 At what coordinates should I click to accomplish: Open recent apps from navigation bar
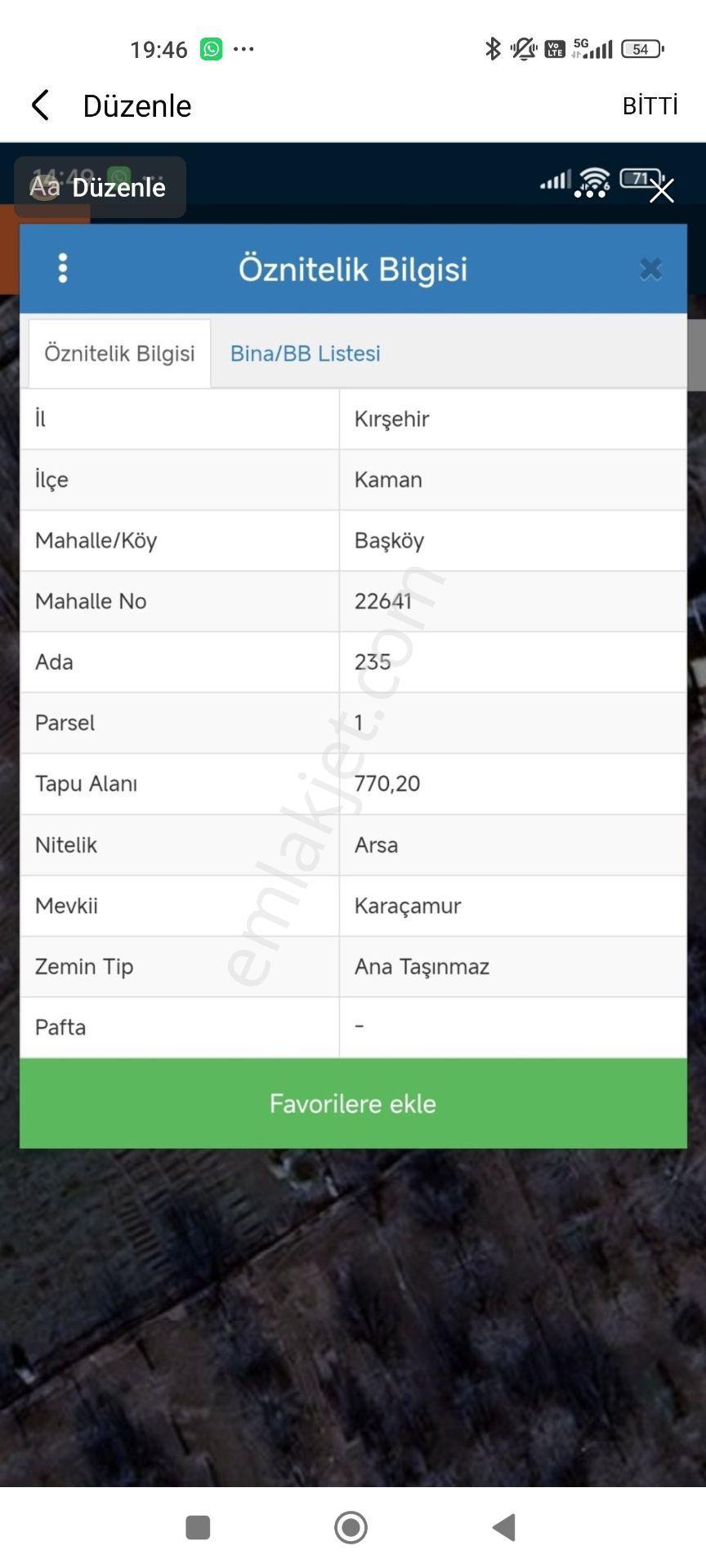[198, 1526]
